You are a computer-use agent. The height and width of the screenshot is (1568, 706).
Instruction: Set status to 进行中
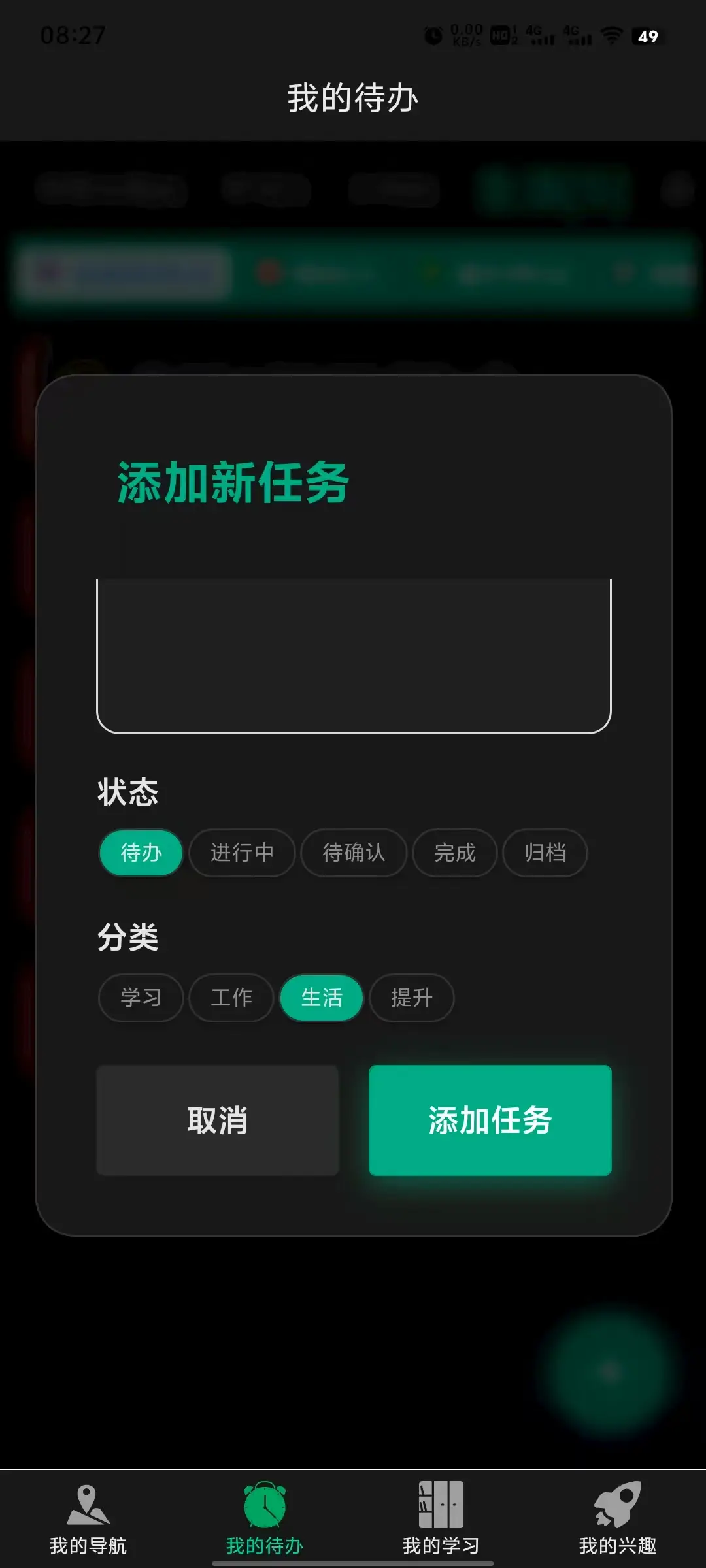pyautogui.click(x=242, y=853)
